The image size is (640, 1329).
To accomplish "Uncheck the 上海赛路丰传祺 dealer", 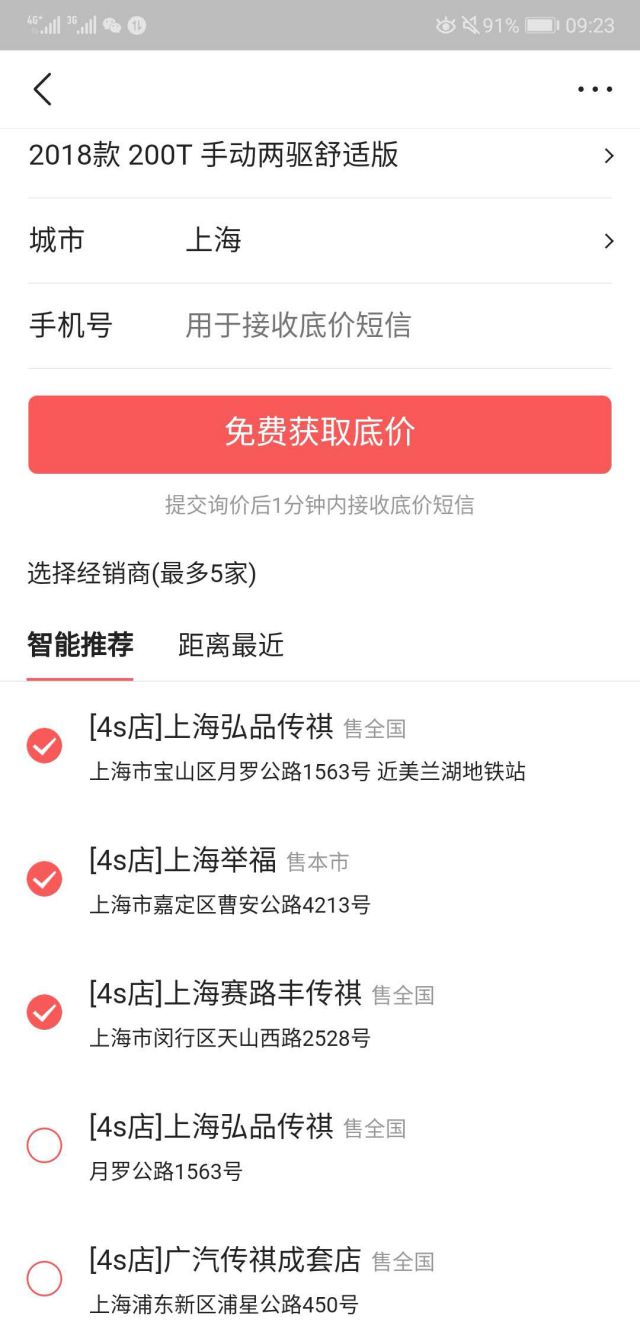I will (44, 1012).
